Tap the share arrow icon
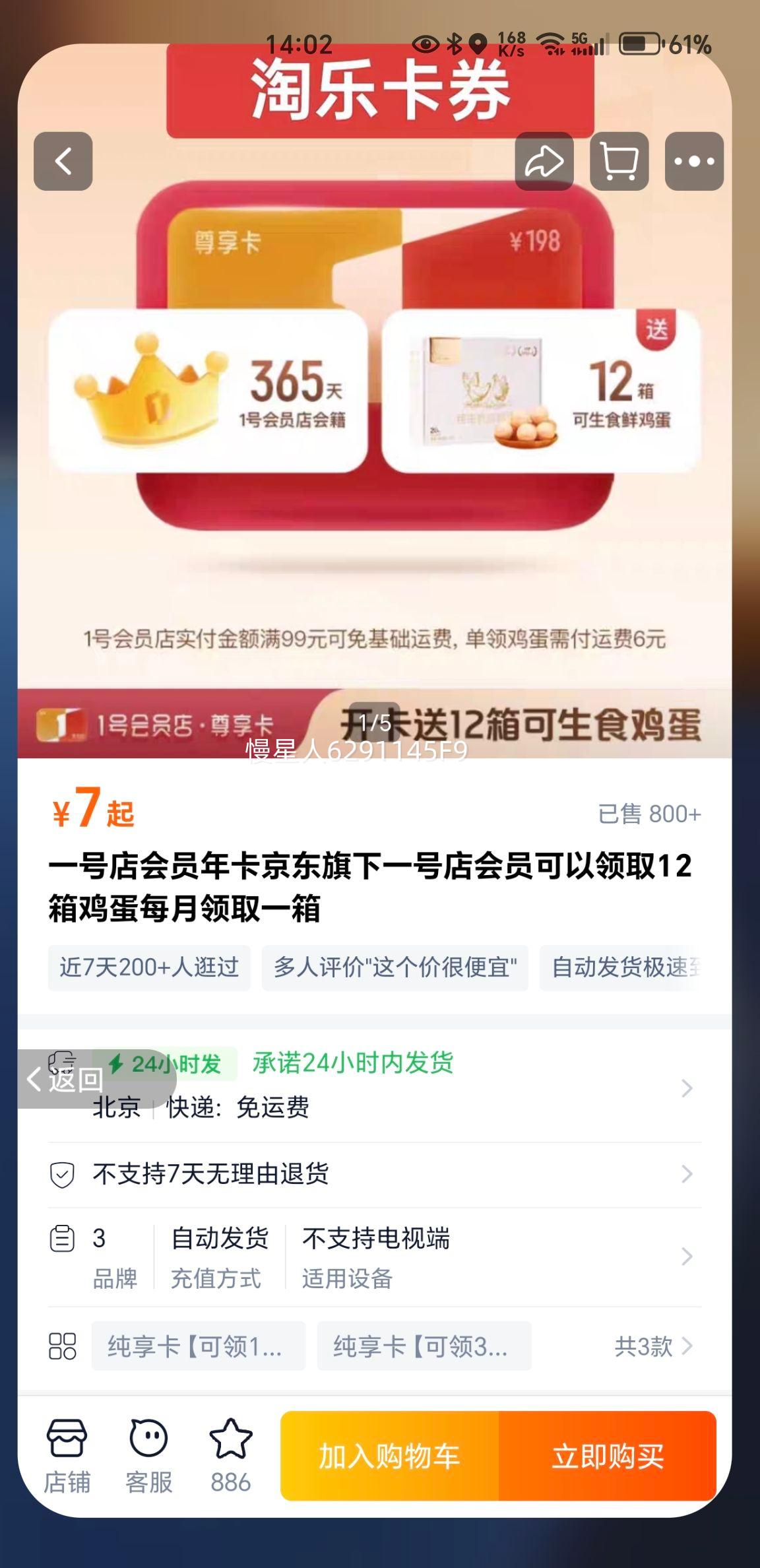760x1568 pixels. click(x=545, y=160)
